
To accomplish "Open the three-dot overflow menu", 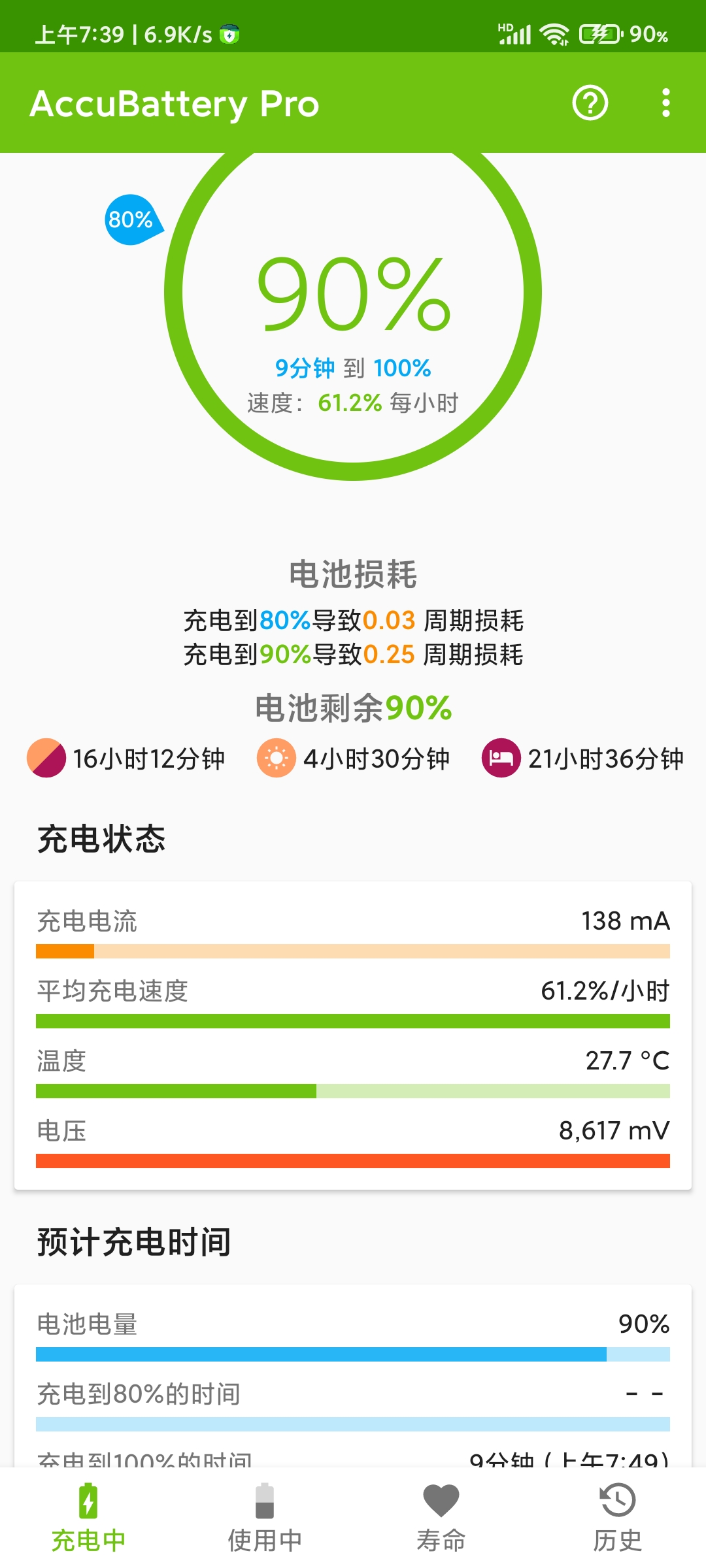I will [x=665, y=103].
